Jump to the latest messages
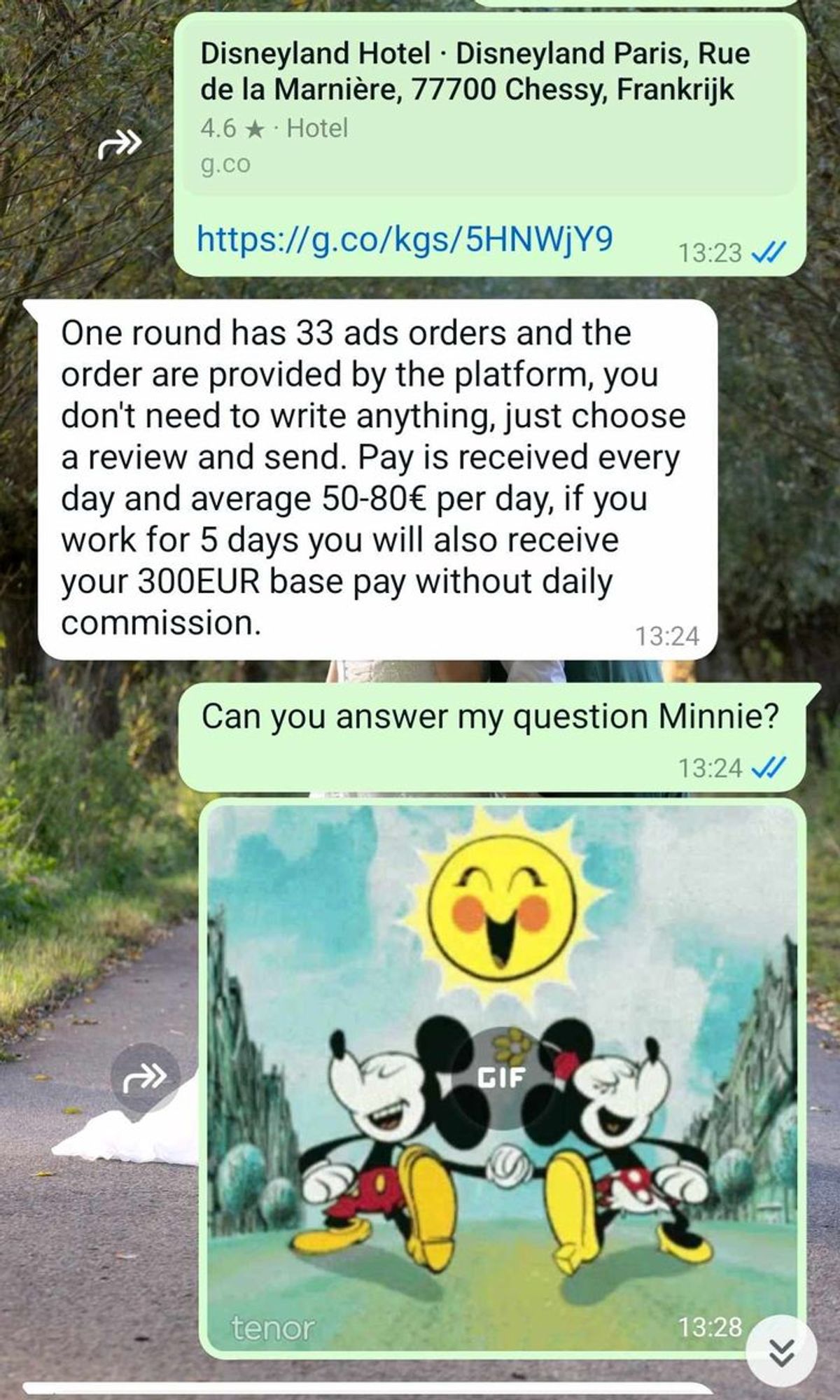Image resolution: width=840 pixels, height=1400 pixels. click(781, 1350)
